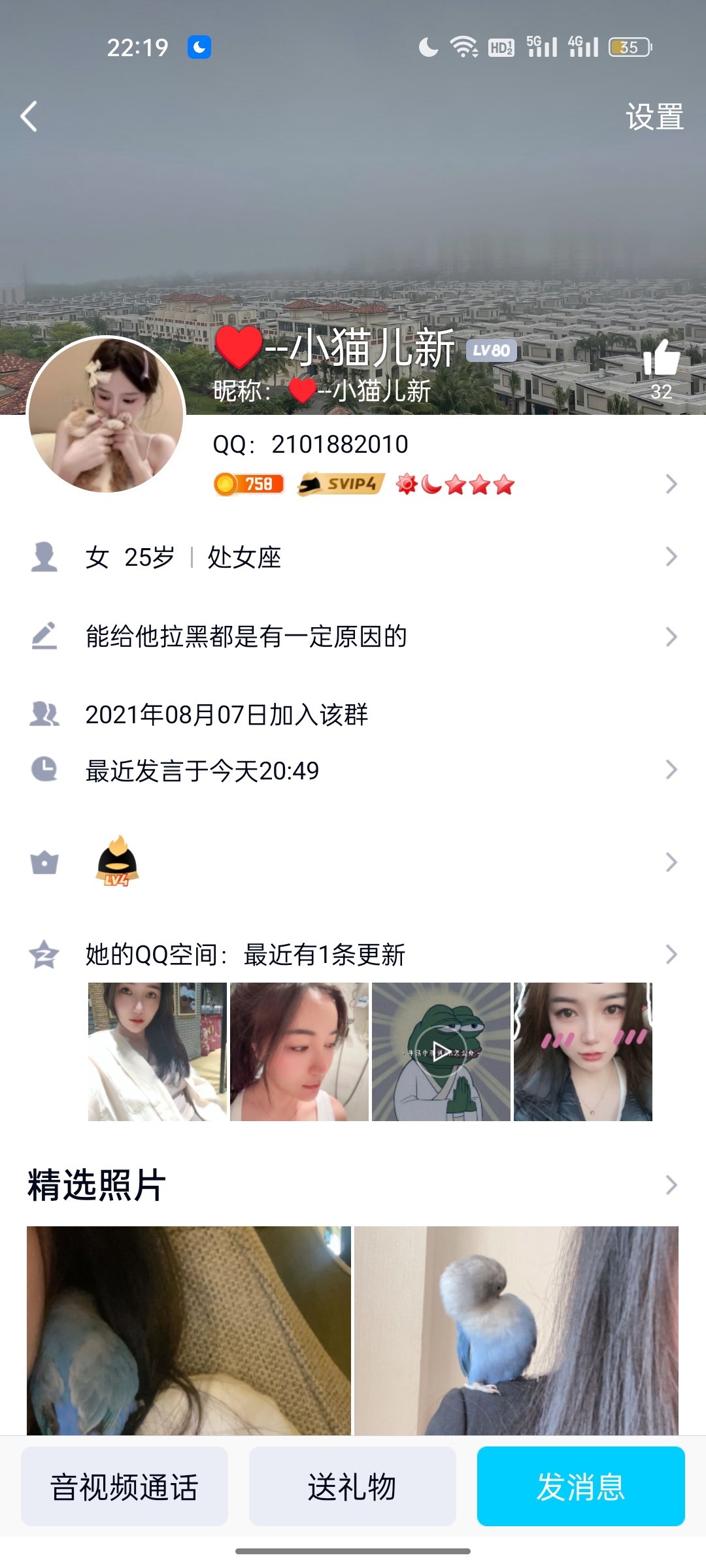Open 设置 in the top right corner
This screenshot has height=1568, width=706.
pos(654,116)
